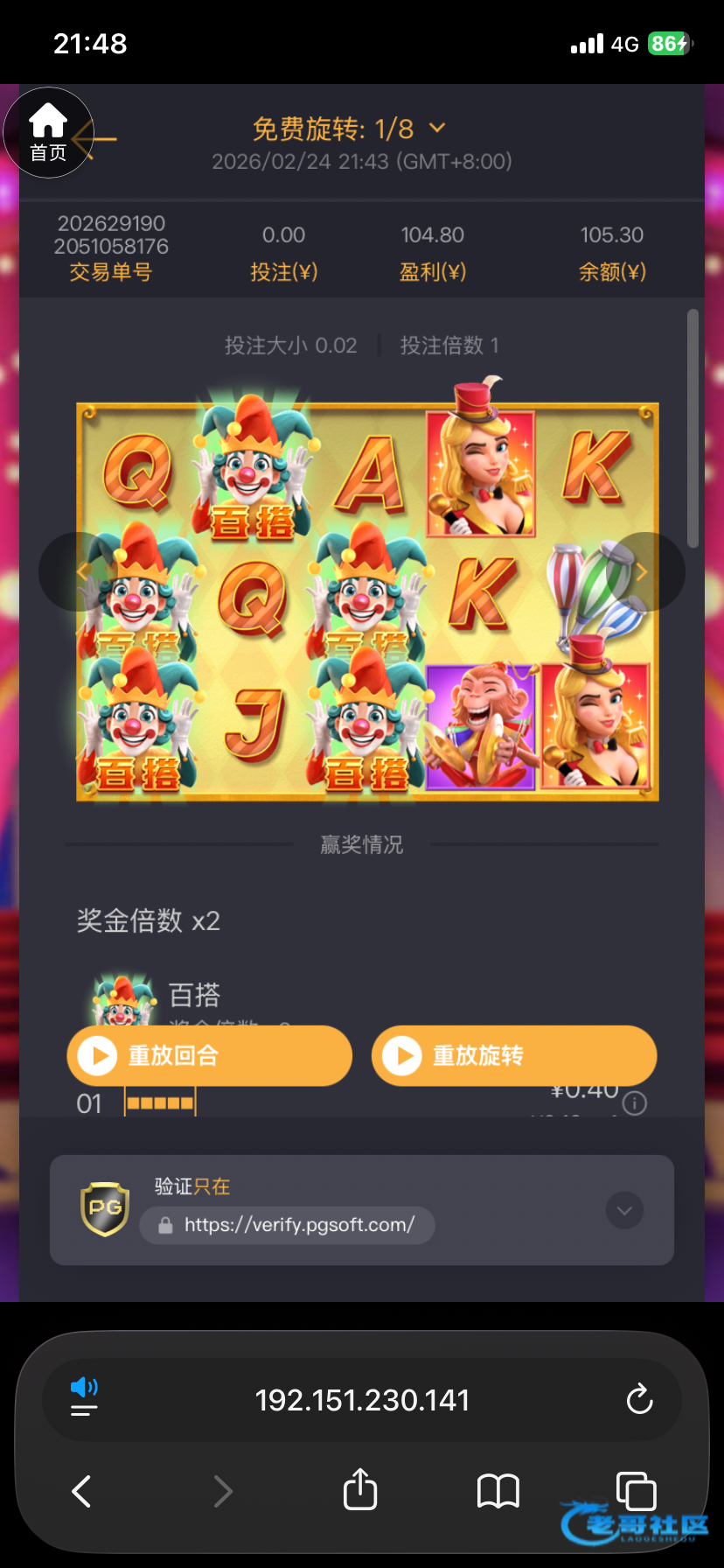Share this page from Safari toolbar
The image size is (724, 1568).
coord(360,1490)
